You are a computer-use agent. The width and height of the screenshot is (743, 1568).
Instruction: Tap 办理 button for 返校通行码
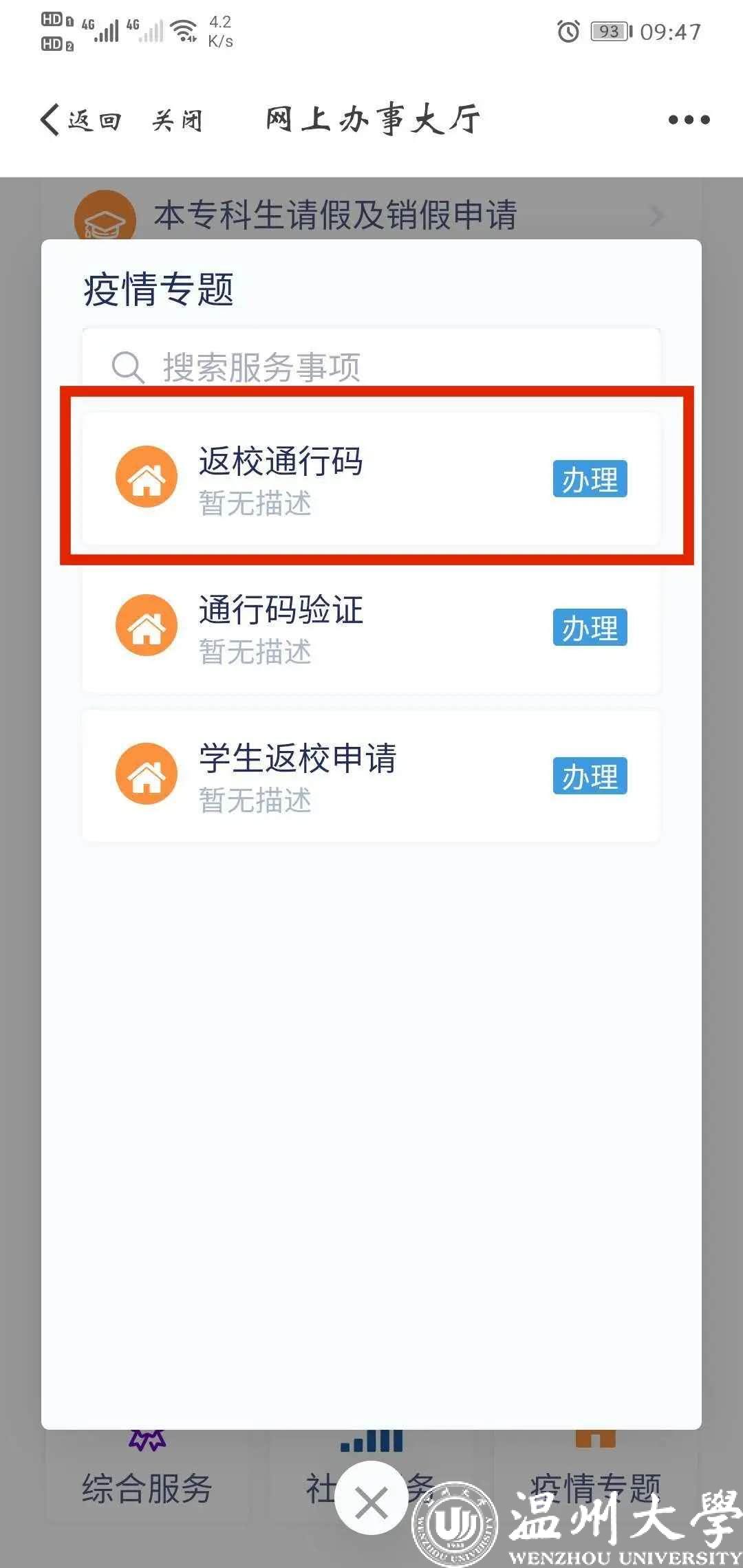pyautogui.click(x=590, y=479)
